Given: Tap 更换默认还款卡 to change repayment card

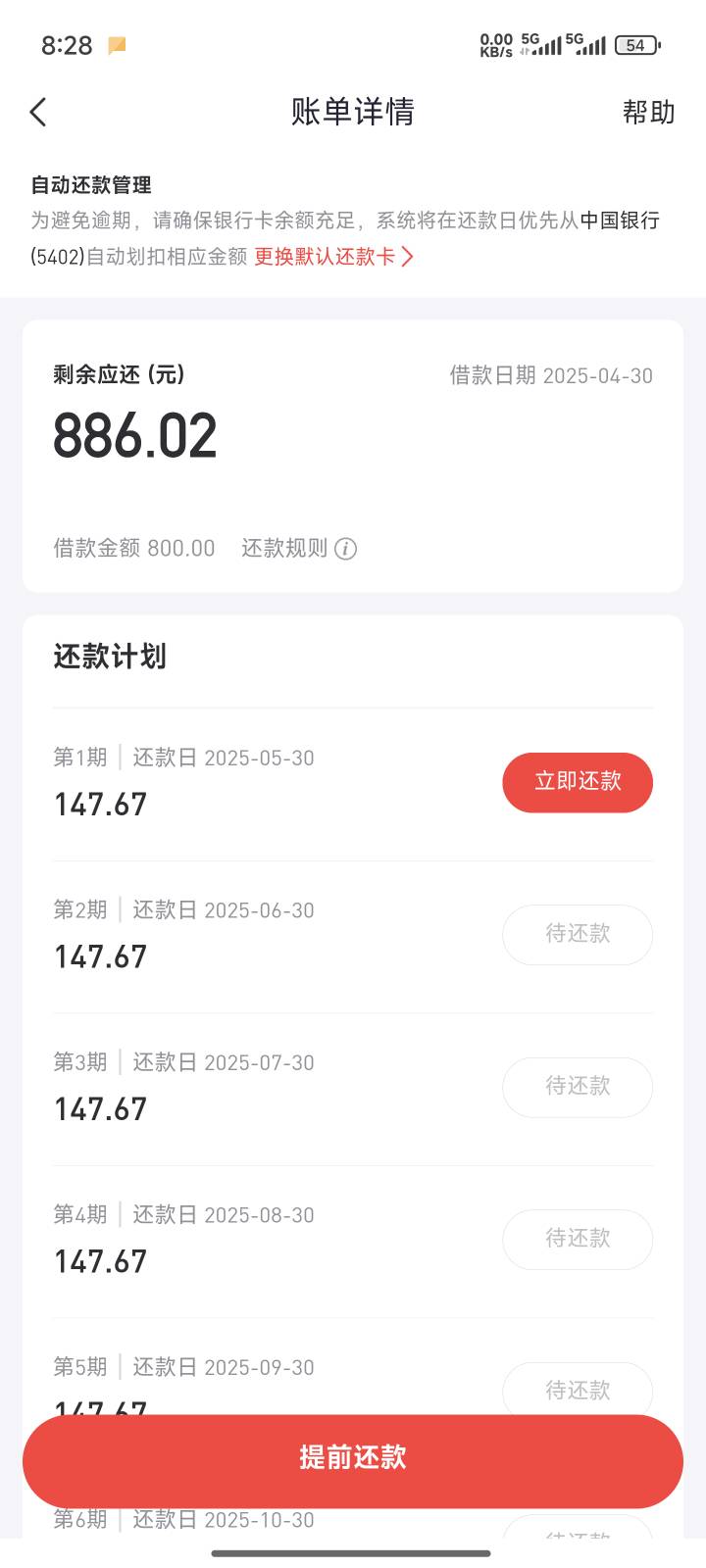Looking at the screenshot, I should pyautogui.click(x=333, y=257).
